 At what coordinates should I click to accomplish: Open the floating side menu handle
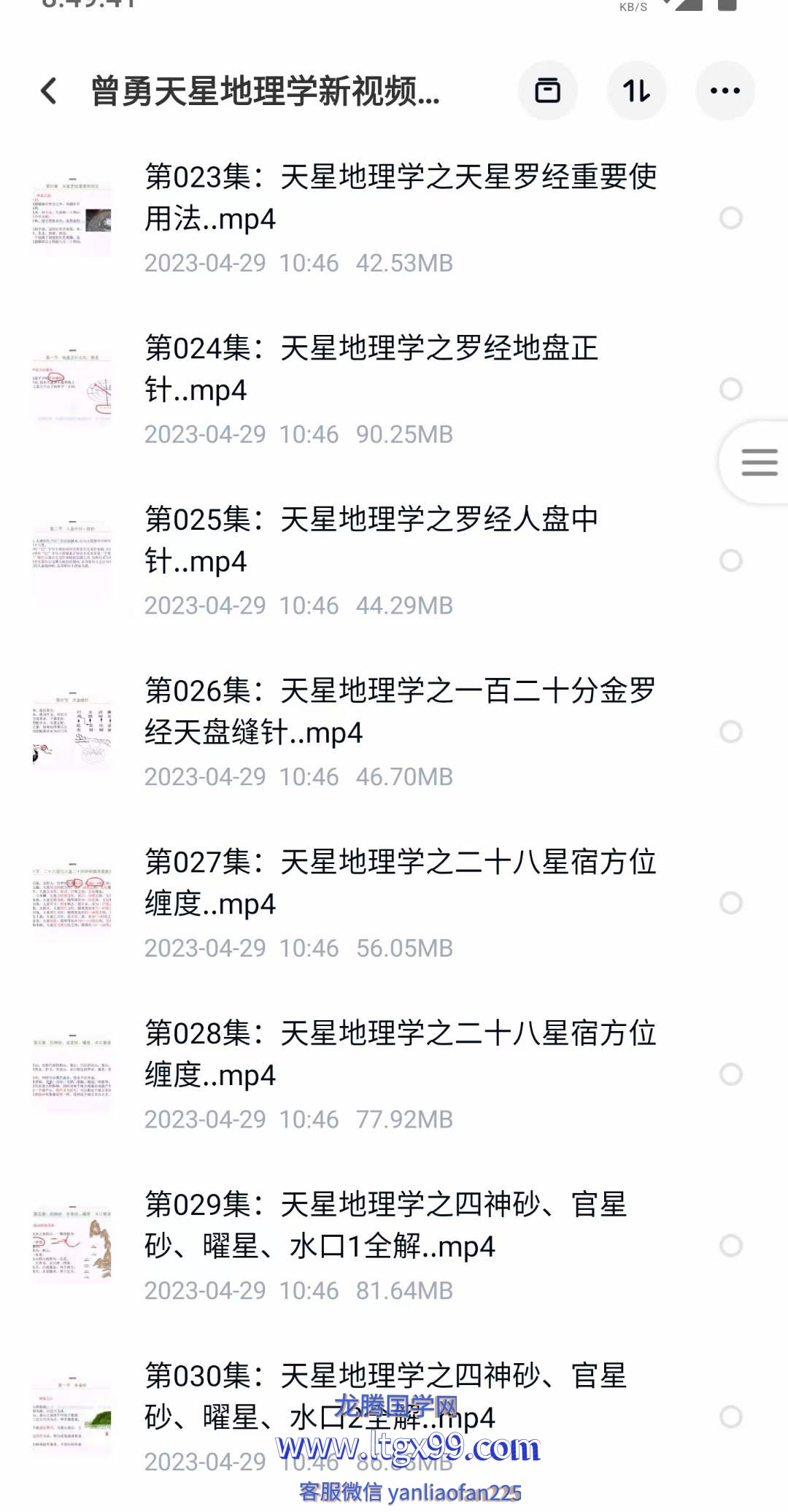tap(757, 463)
